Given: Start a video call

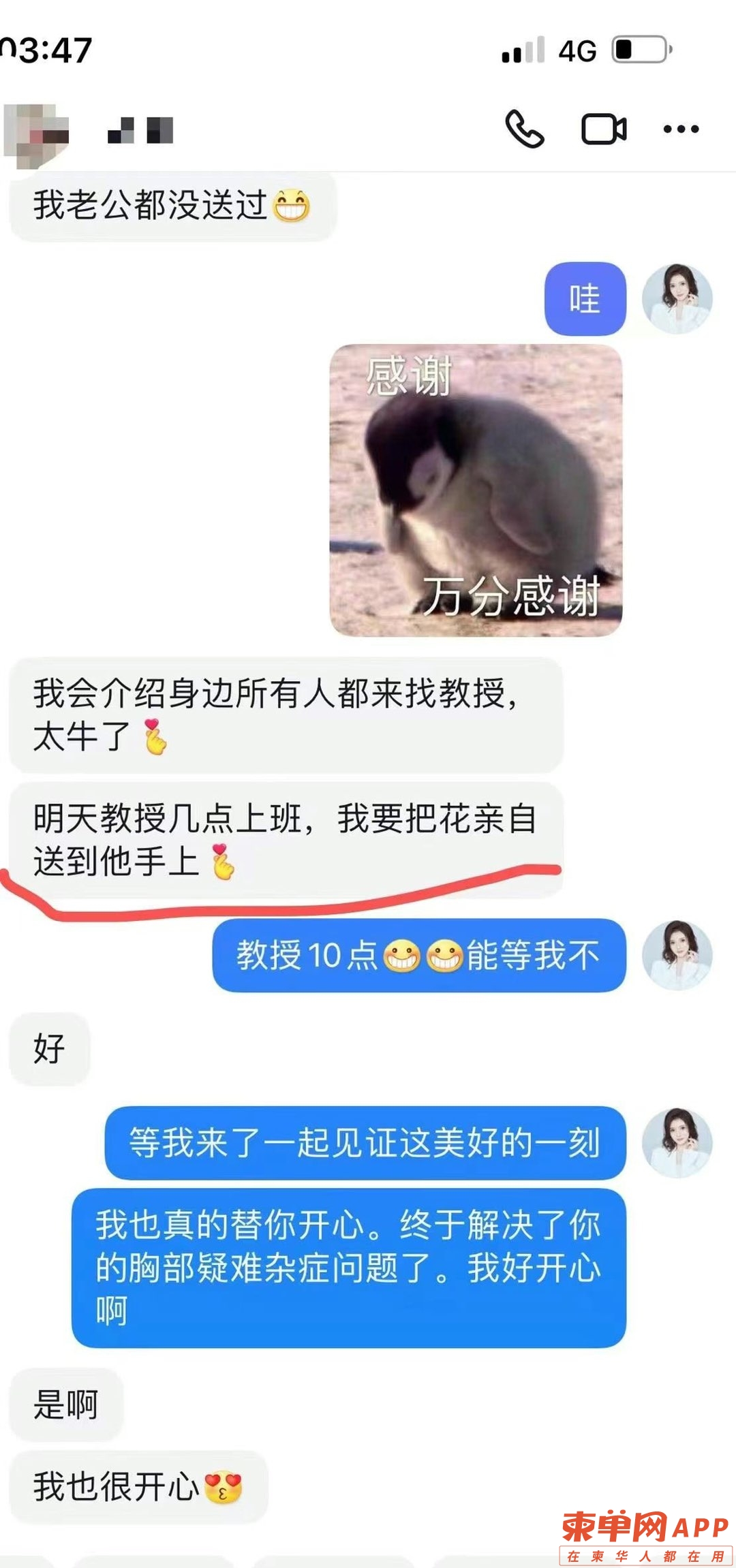Looking at the screenshot, I should (x=604, y=129).
